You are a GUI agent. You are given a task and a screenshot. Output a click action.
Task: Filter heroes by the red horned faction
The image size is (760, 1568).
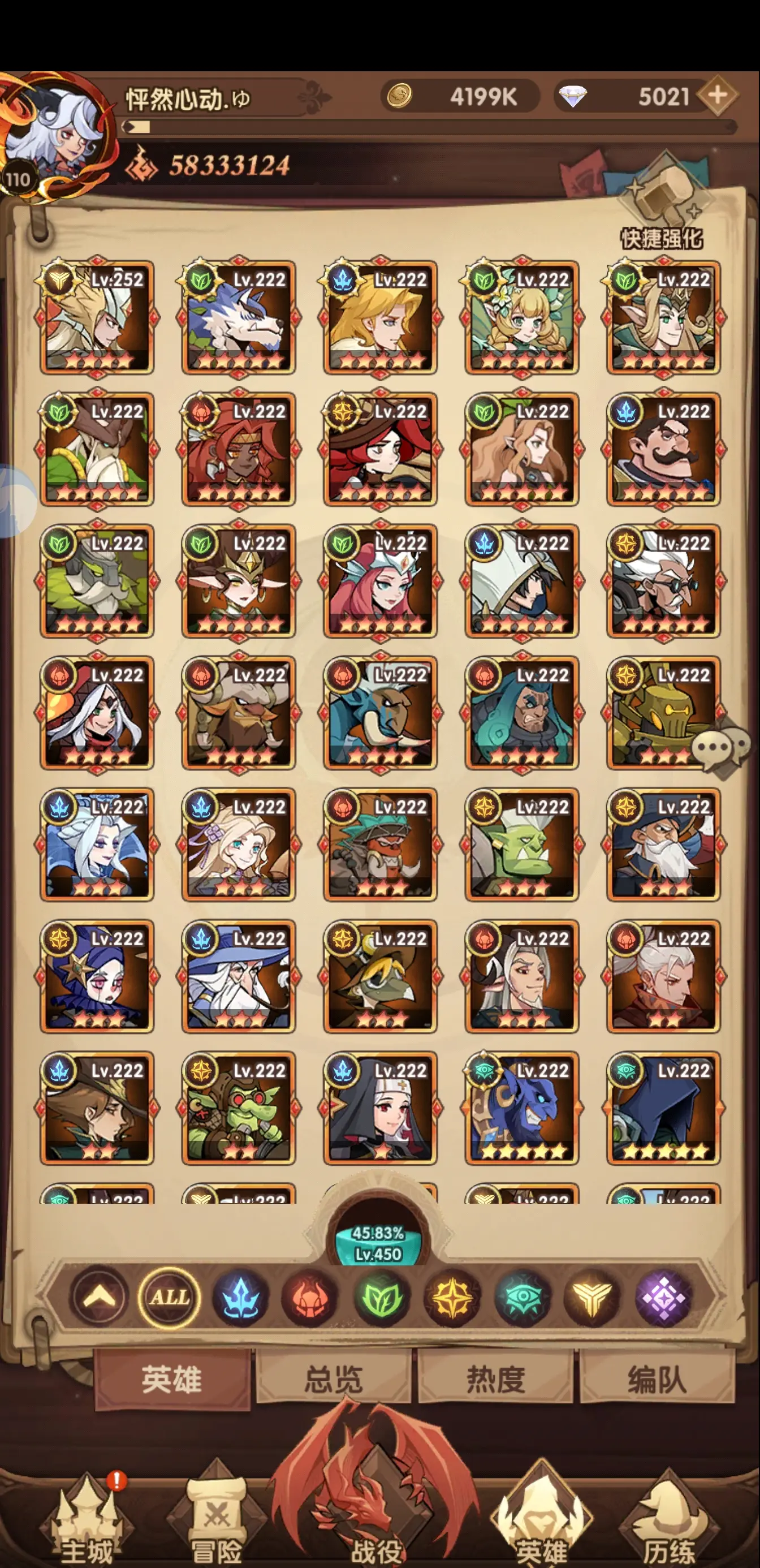[310, 1298]
